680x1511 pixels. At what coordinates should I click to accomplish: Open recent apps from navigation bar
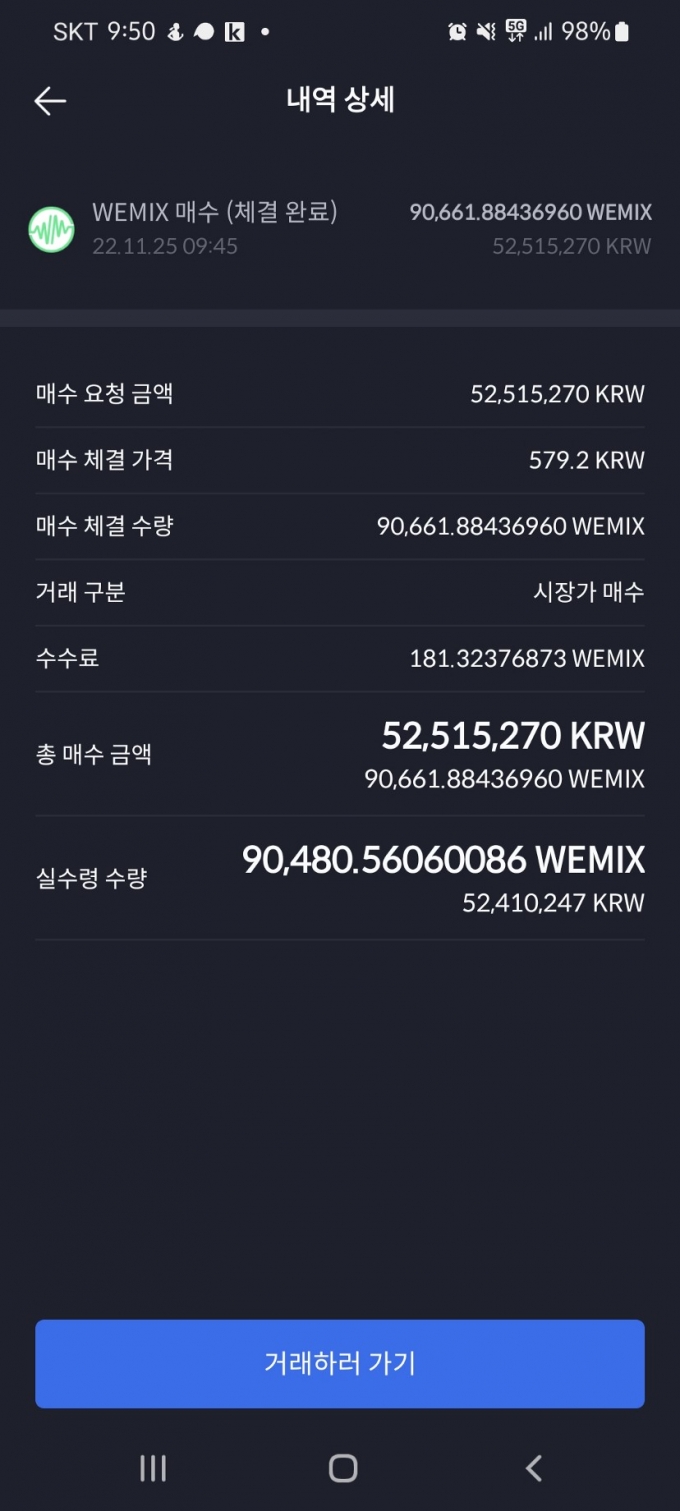[153, 1468]
